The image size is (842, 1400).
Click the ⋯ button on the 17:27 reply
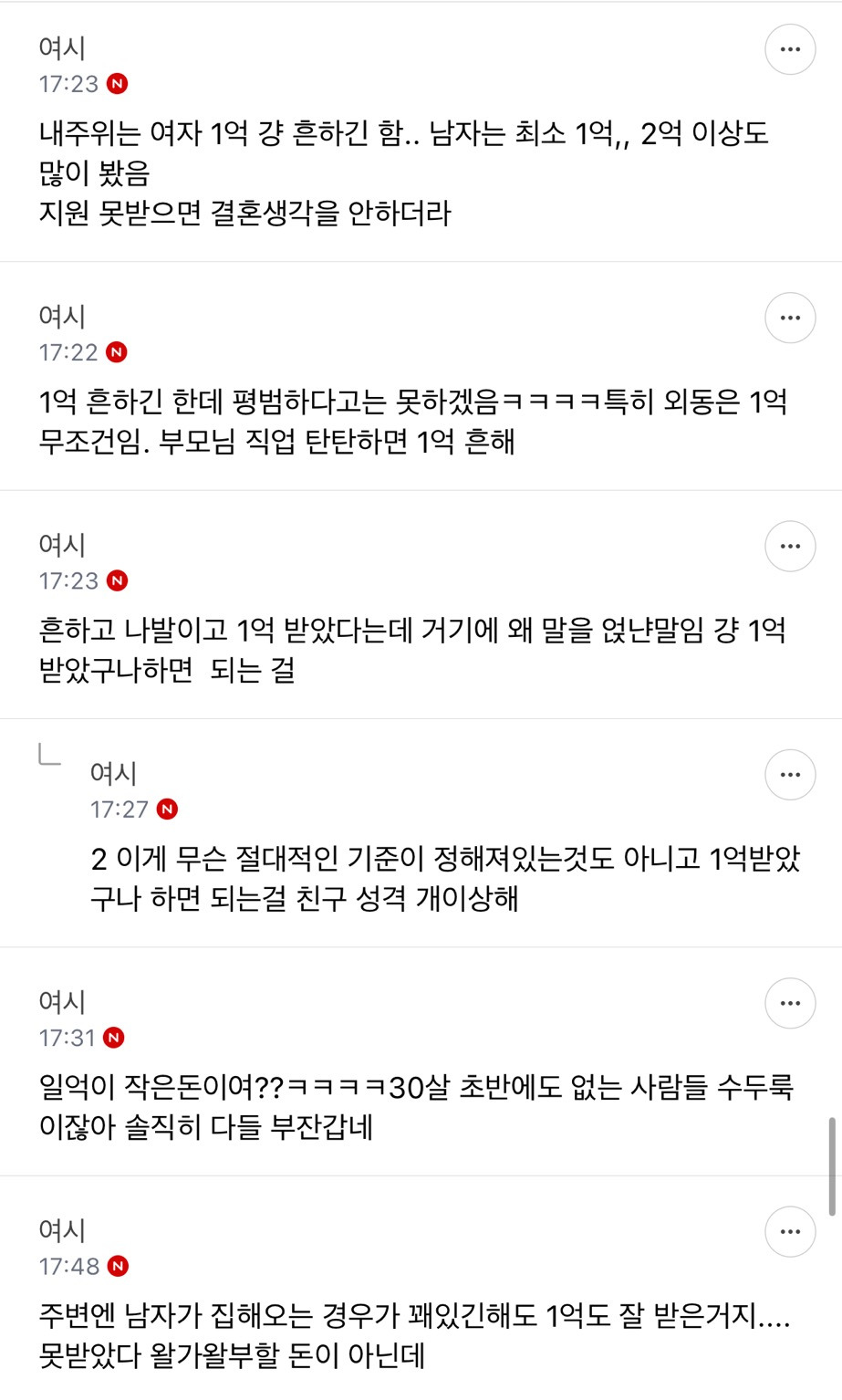(788, 774)
